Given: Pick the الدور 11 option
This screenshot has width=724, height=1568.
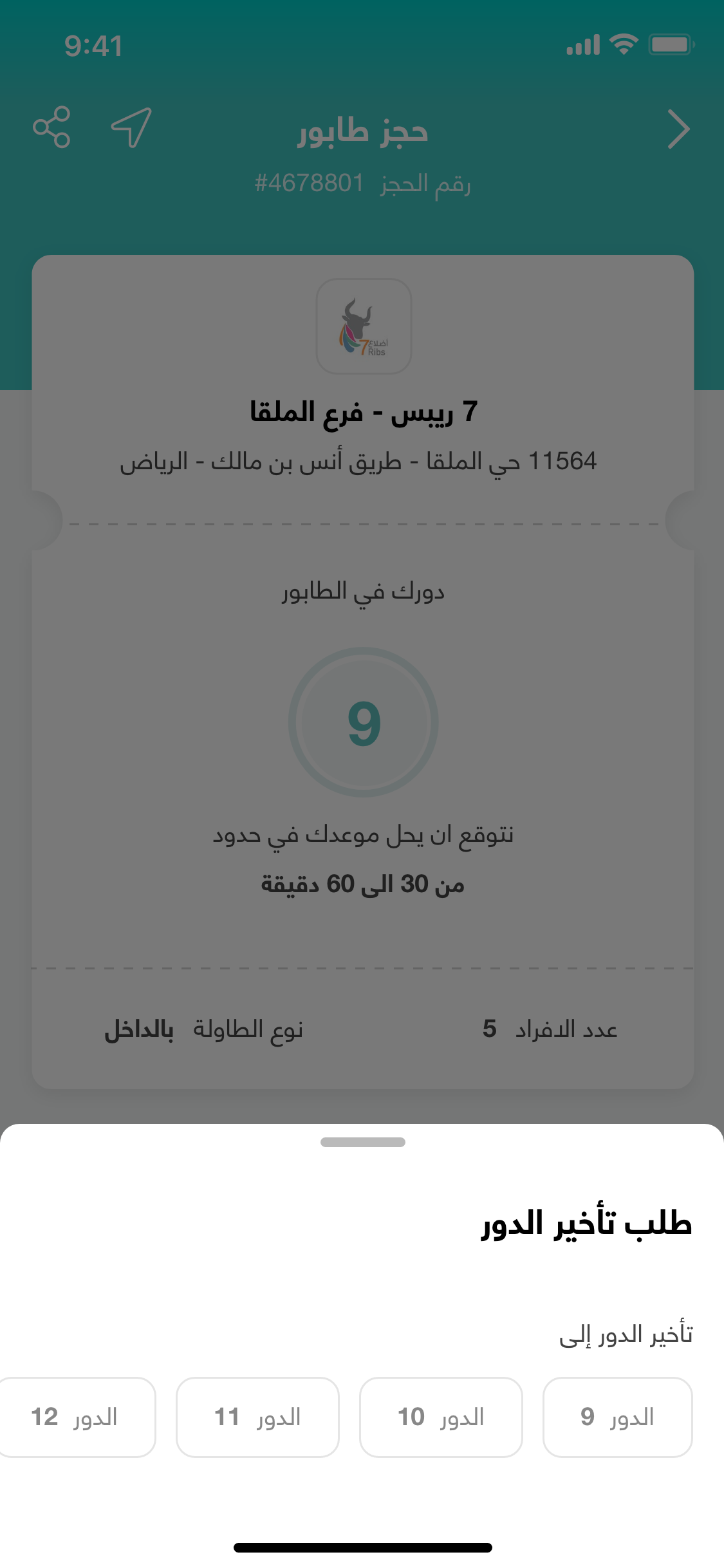Looking at the screenshot, I should tap(257, 1417).
